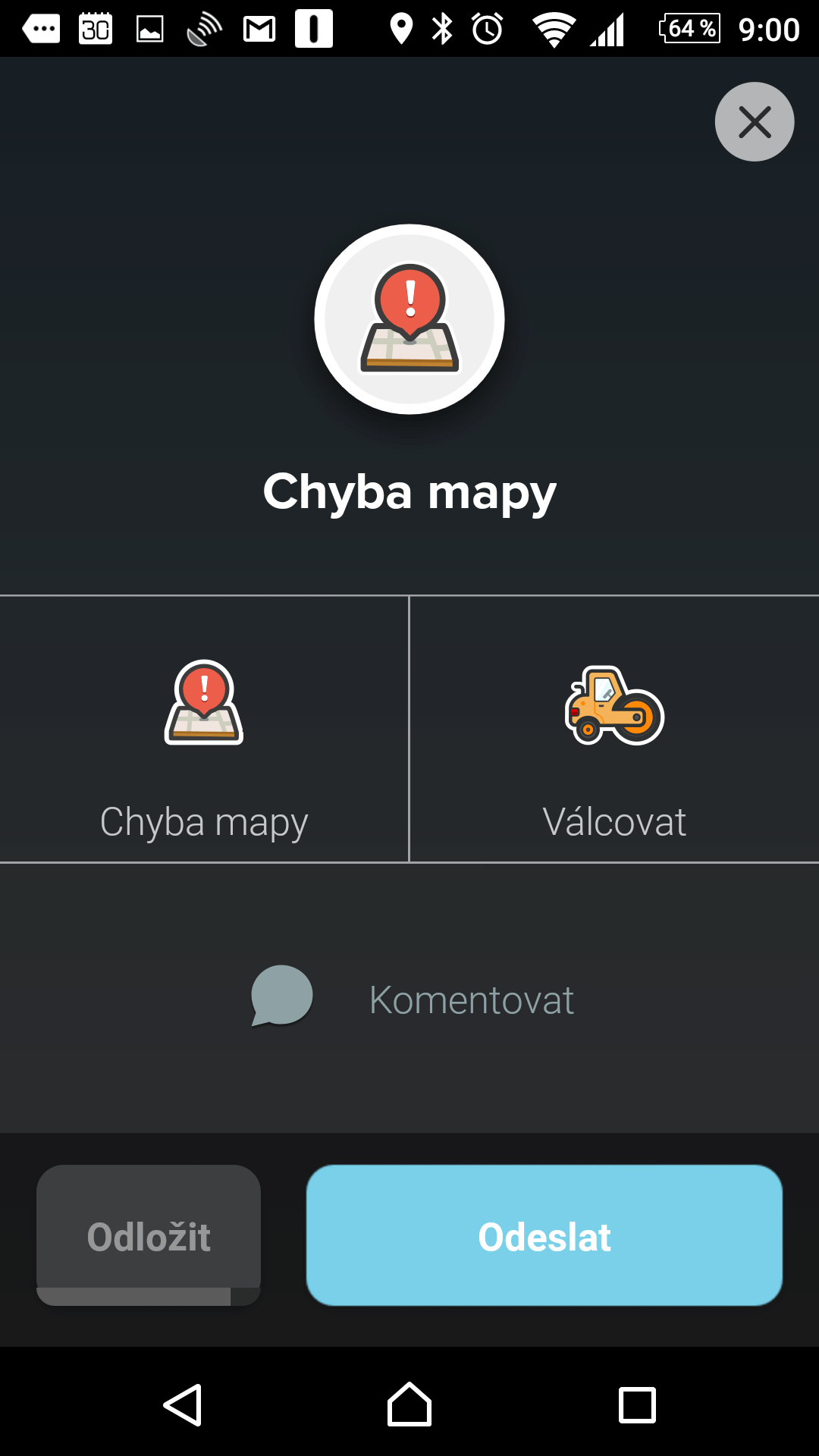
Task: Send the report with Odeslat
Action: (x=544, y=1235)
